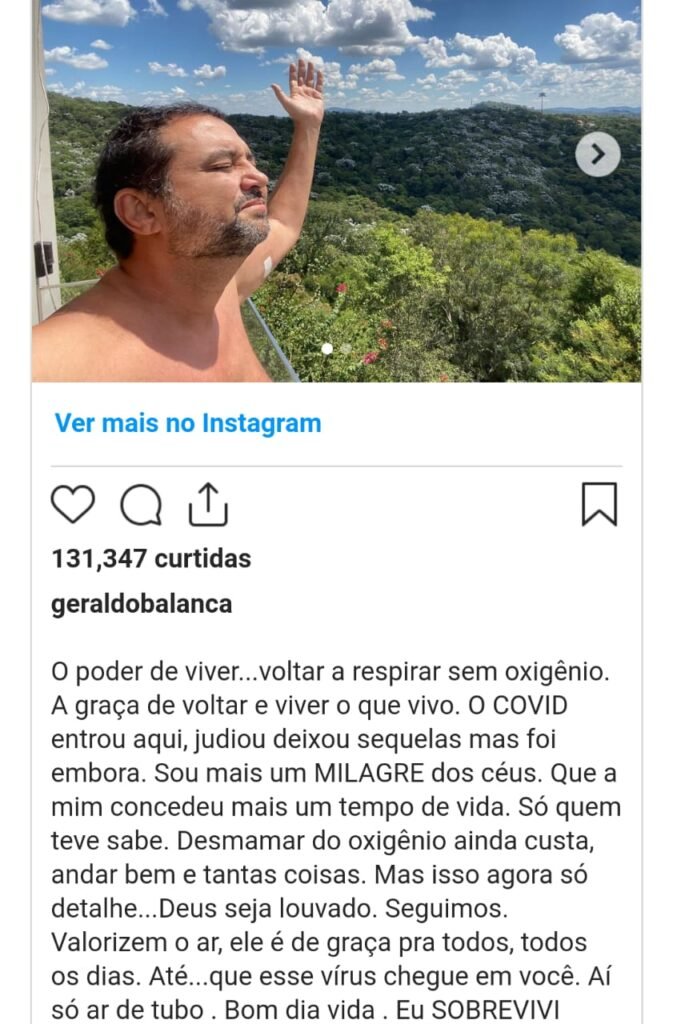Bookmark this Instagram post
The width and height of the screenshot is (677, 1024).
click(x=599, y=504)
